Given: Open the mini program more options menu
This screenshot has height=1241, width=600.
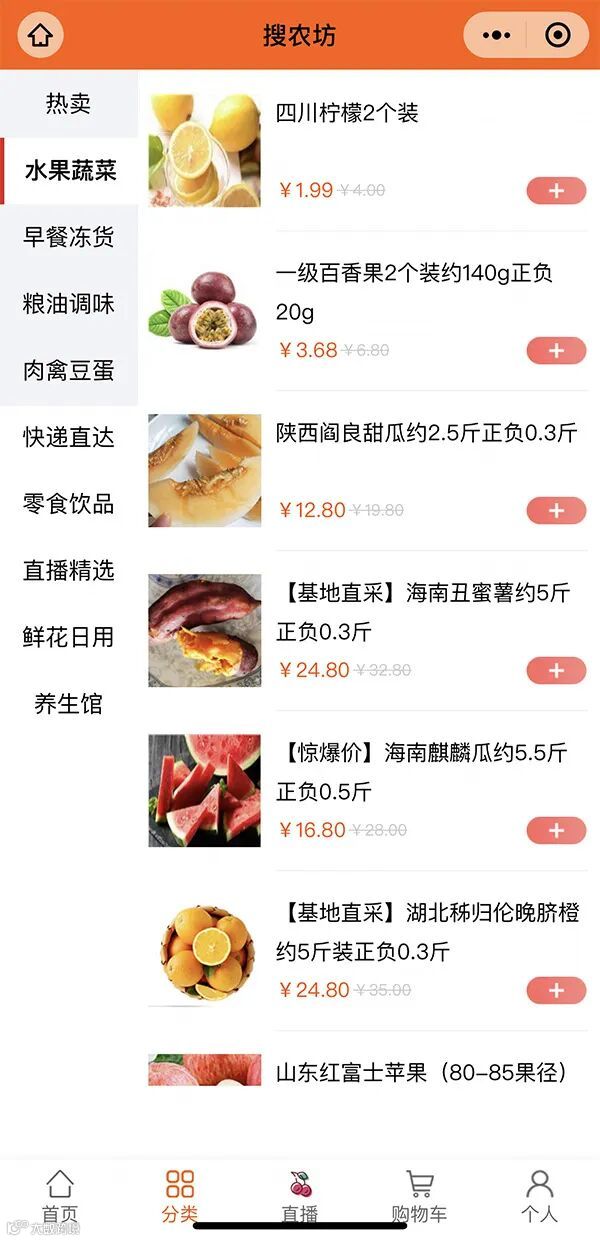Looking at the screenshot, I should [496, 36].
